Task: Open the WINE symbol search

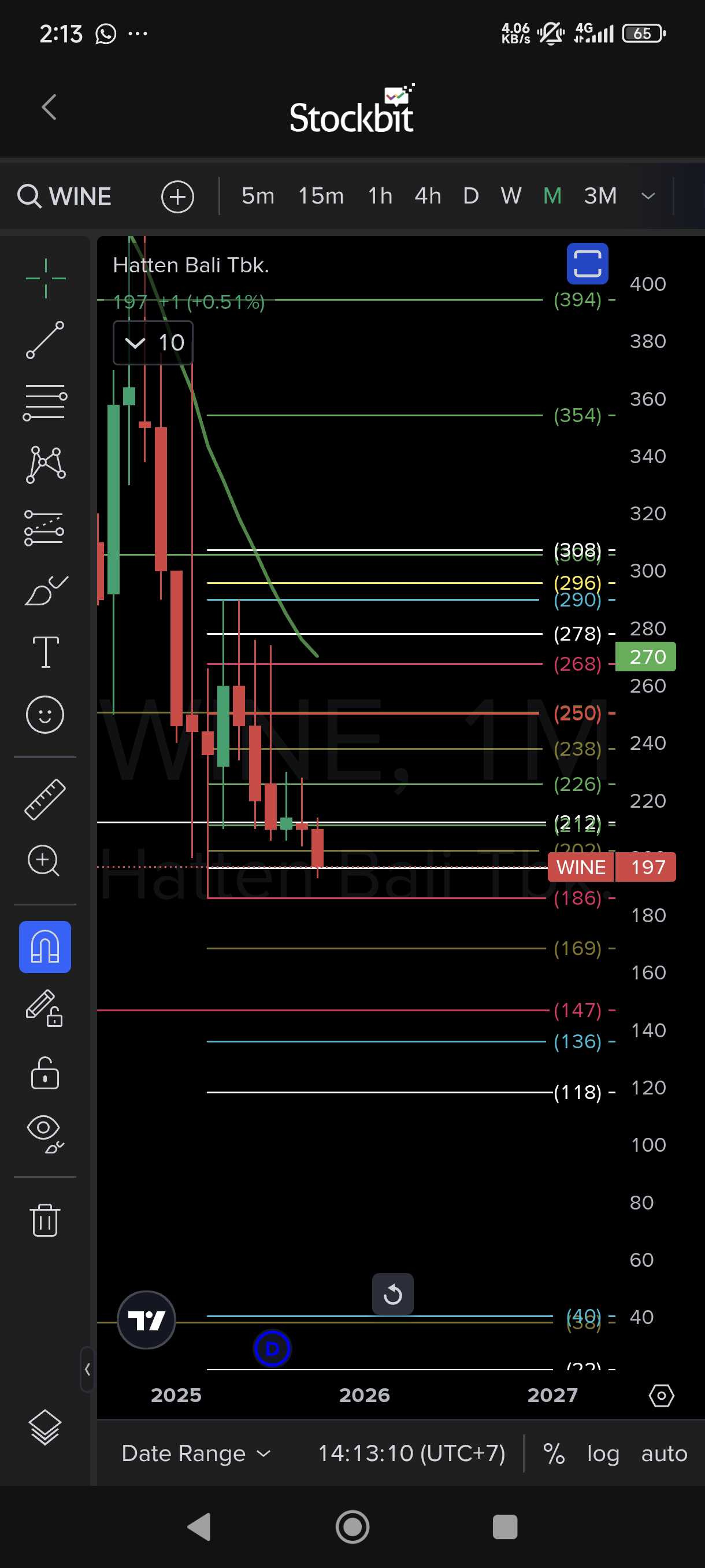Action: point(65,197)
